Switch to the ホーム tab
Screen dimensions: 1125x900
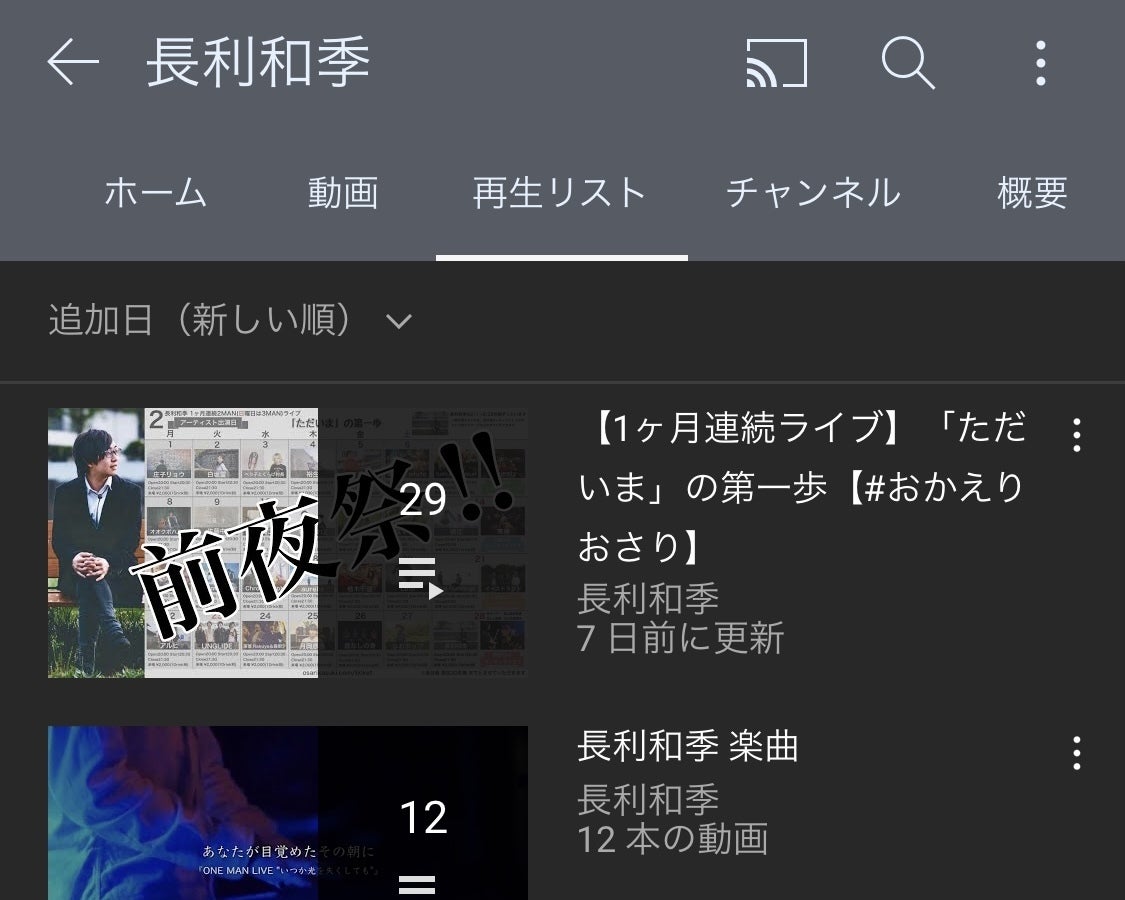click(156, 192)
